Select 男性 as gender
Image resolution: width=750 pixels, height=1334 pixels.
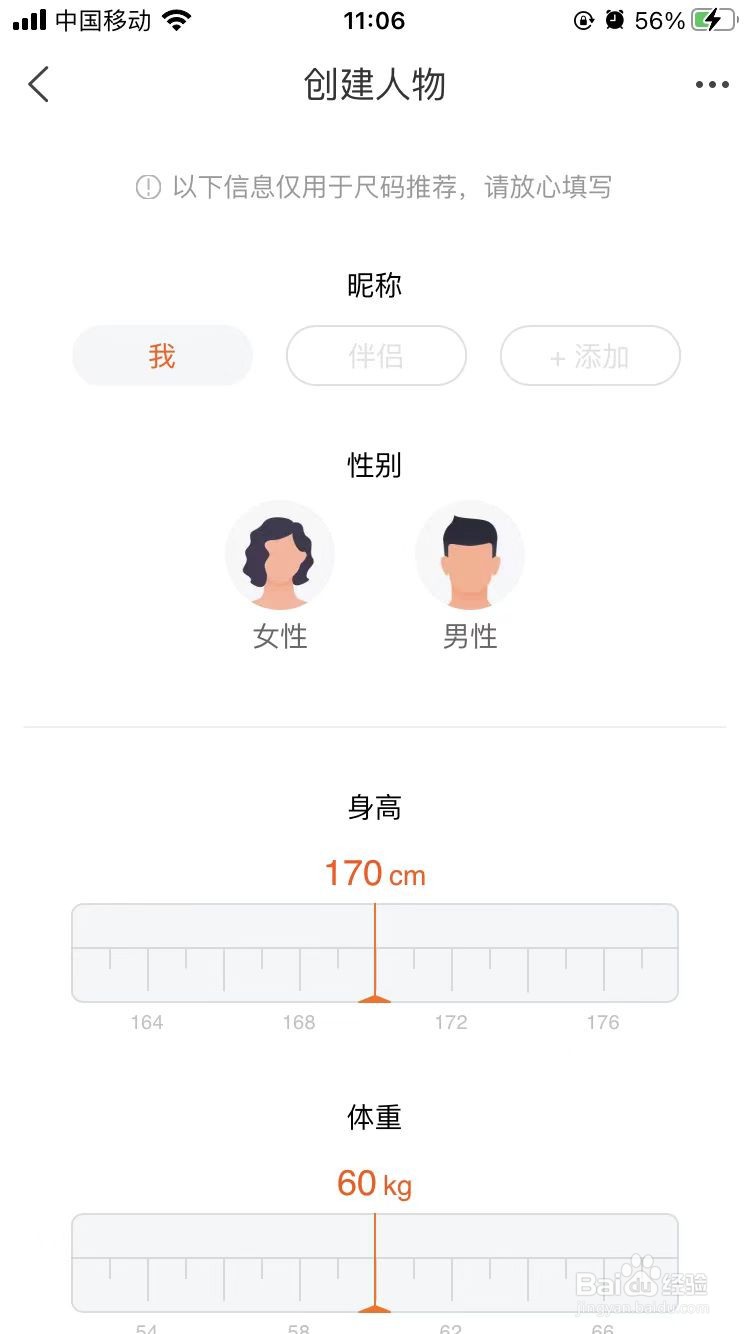coord(470,575)
